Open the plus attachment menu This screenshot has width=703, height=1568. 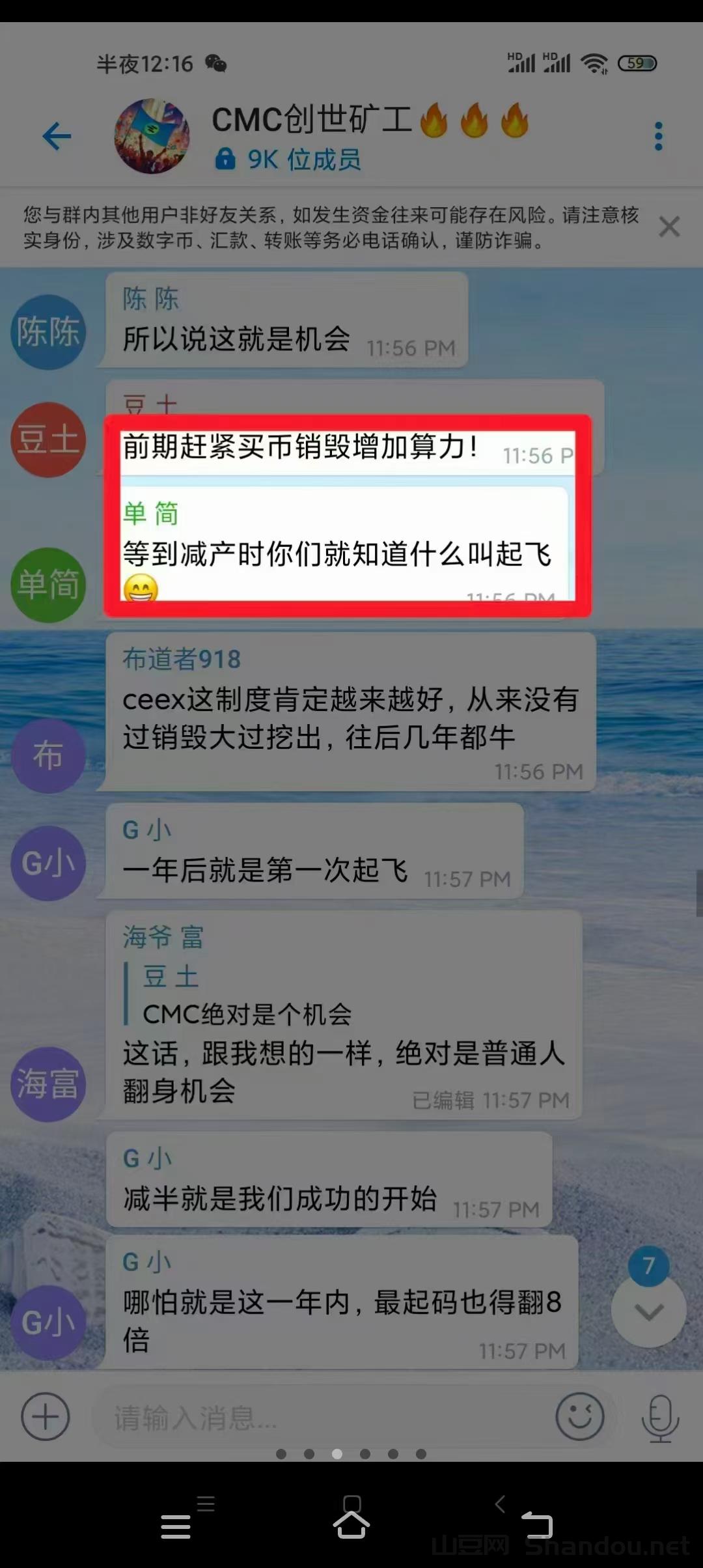coord(45,1416)
